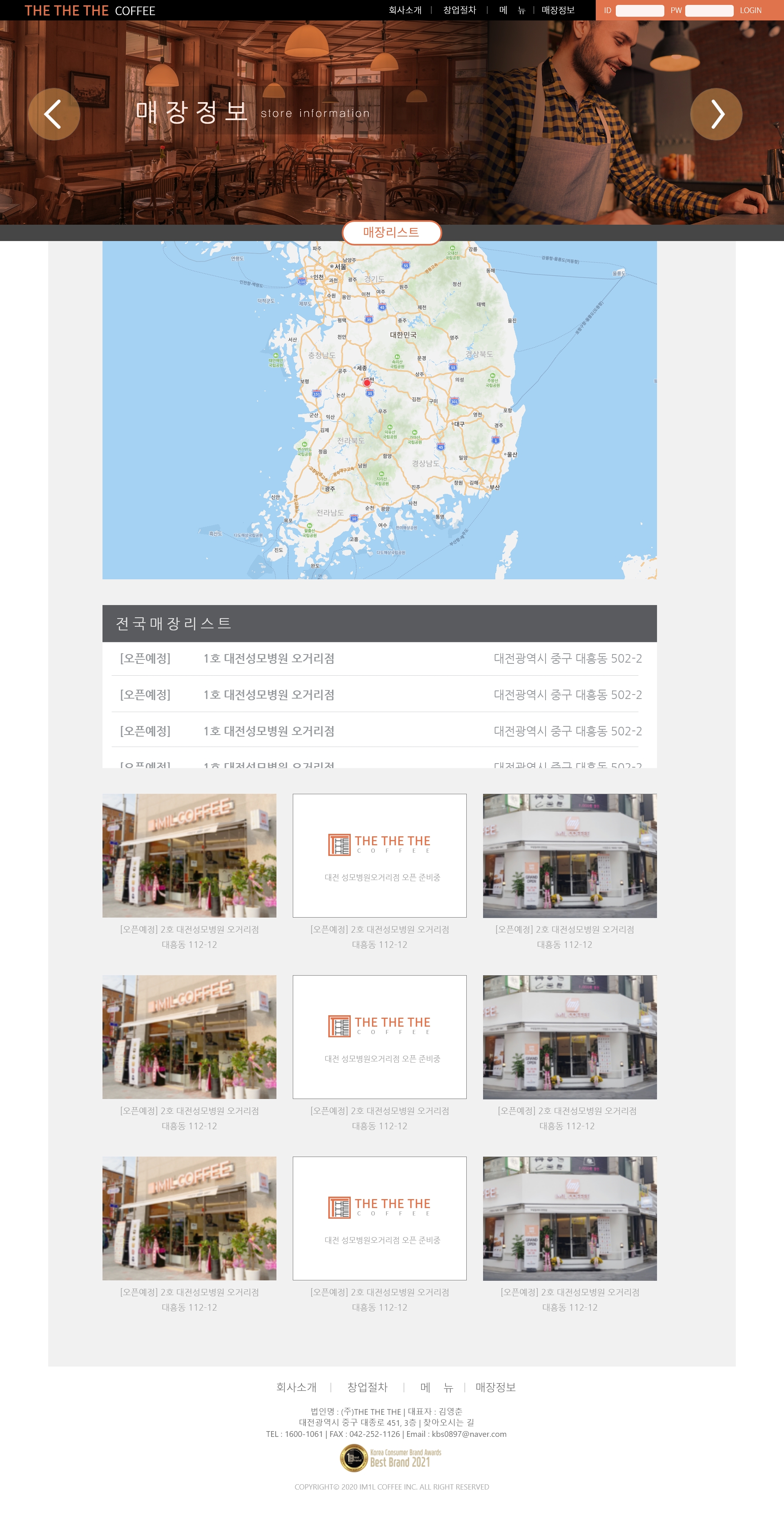The width and height of the screenshot is (784, 1530).
Task: Focus the PW password field
Action: pyautogui.click(x=708, y=11)
